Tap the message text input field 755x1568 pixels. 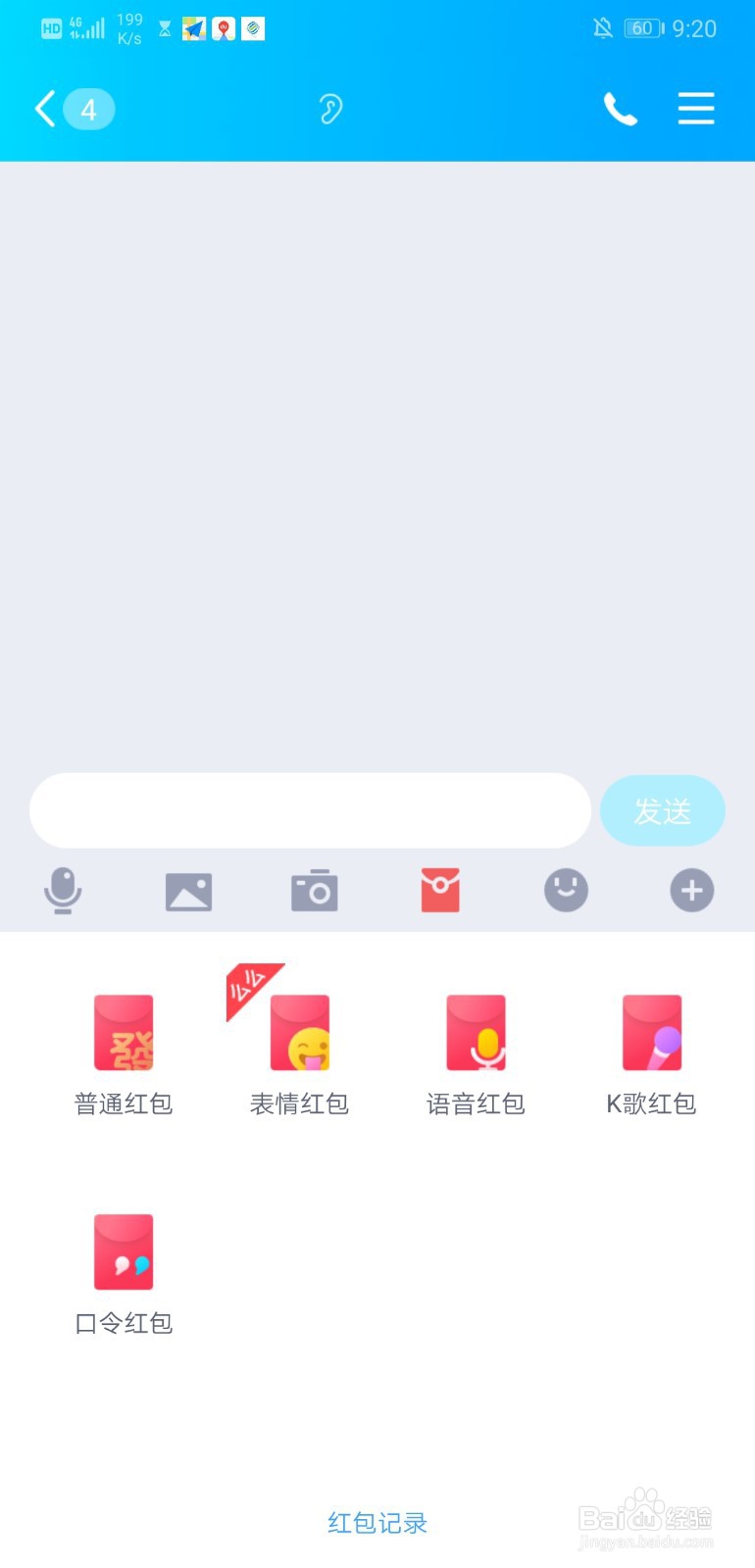(x=310, y=810)
